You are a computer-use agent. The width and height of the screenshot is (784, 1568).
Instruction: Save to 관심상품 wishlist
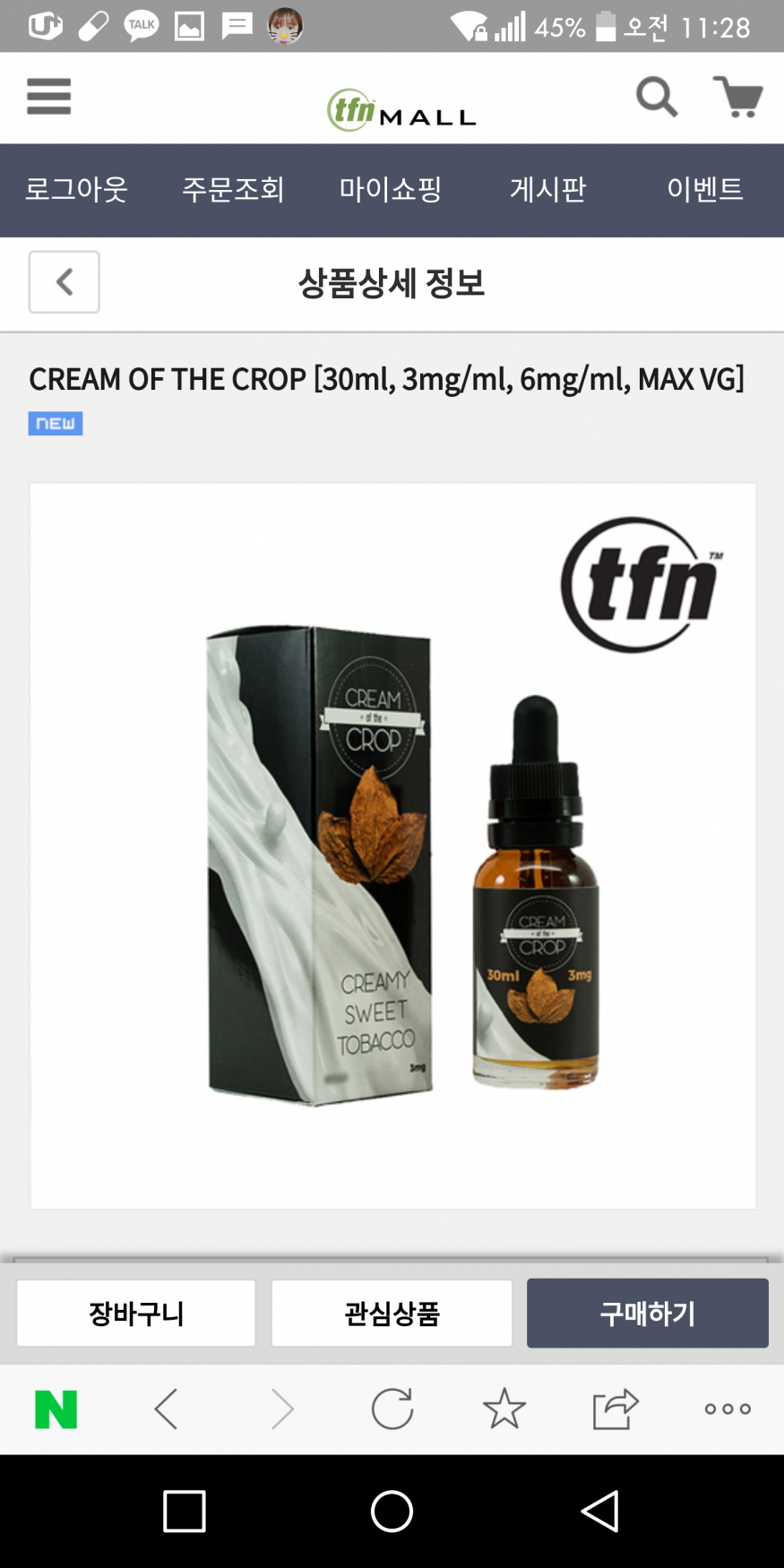[x=392, y=1314]
